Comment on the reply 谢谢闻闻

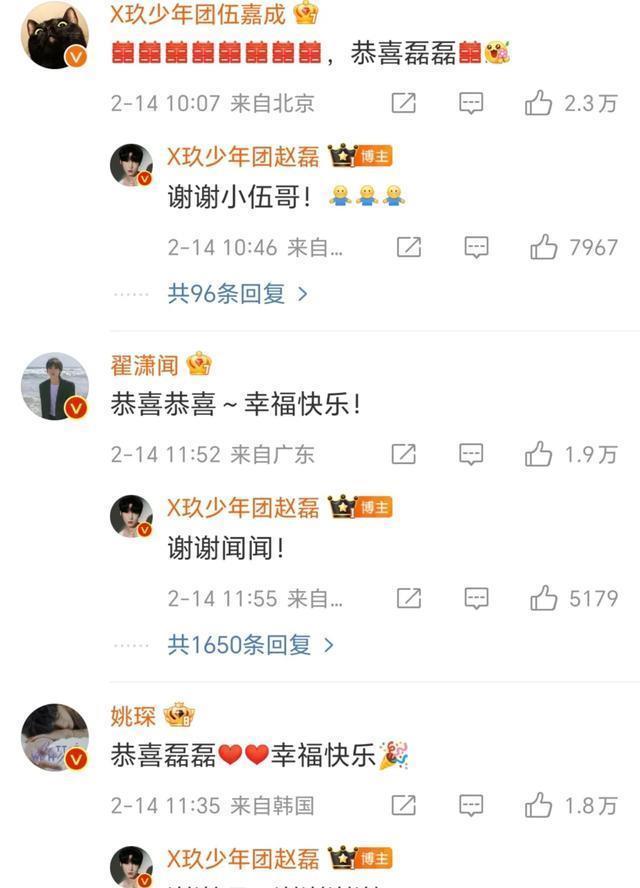click(477, 598)
